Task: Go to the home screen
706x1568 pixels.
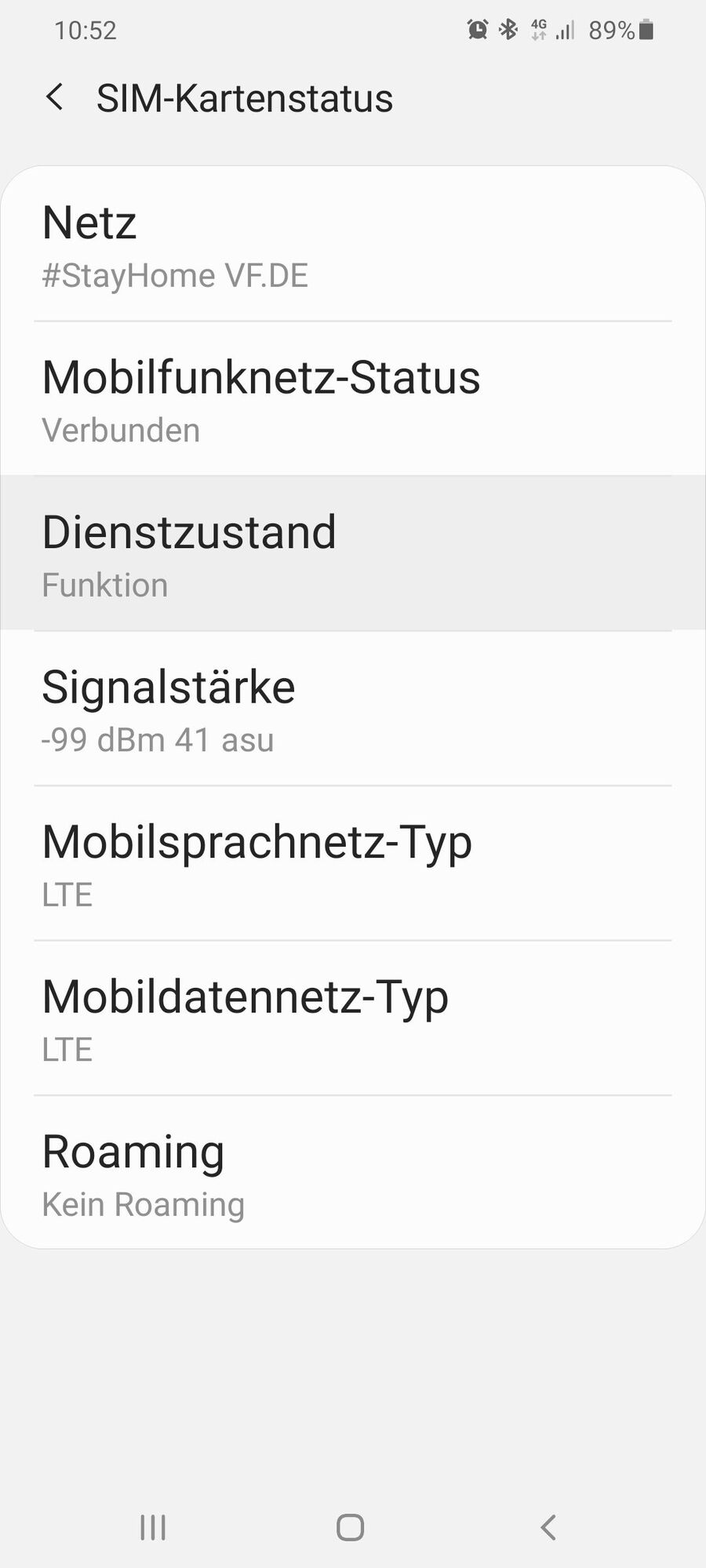Action: pos(351,1527)
